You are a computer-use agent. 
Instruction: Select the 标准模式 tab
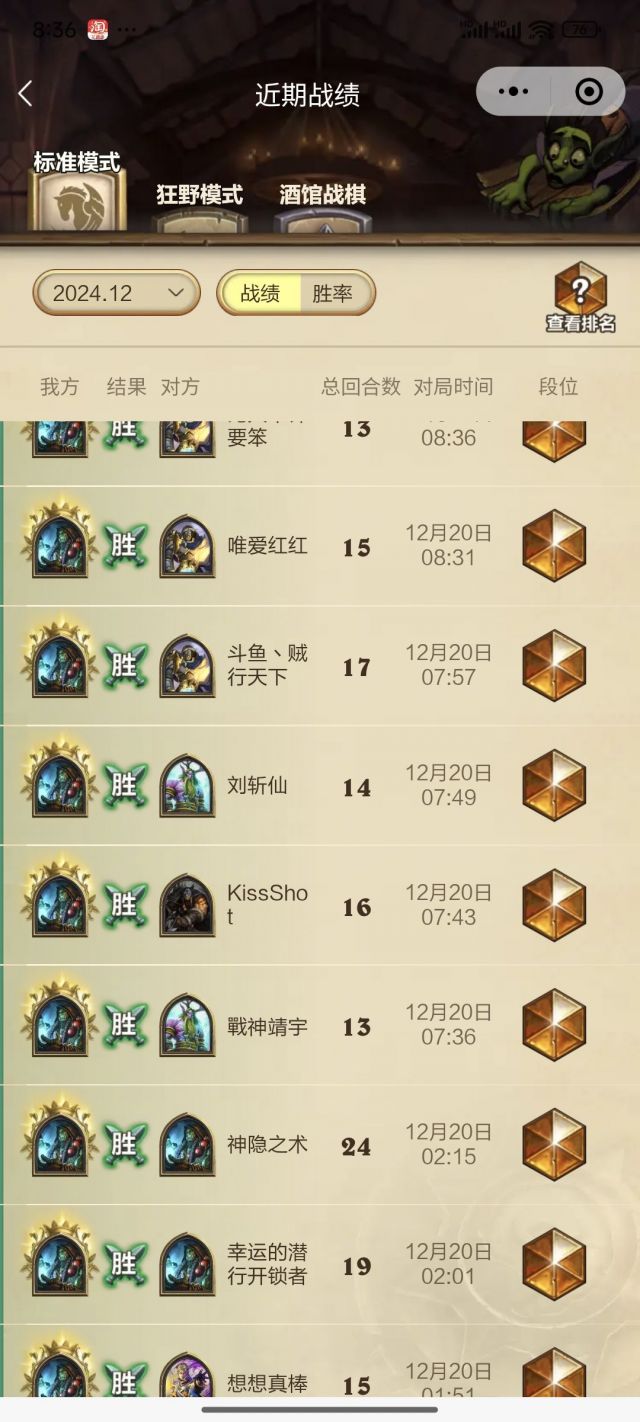pos(77,190)
